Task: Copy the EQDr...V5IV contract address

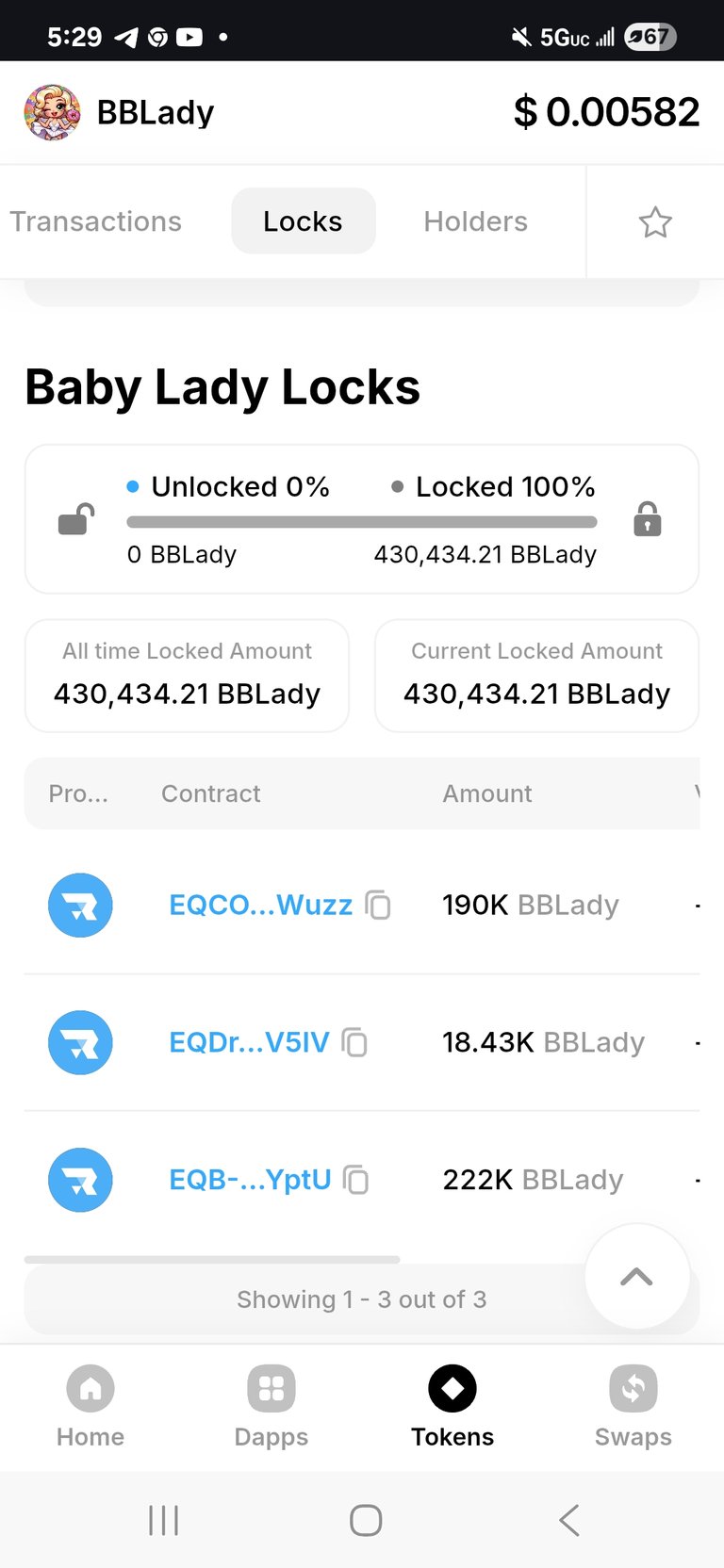Action: coord(354,1042)
